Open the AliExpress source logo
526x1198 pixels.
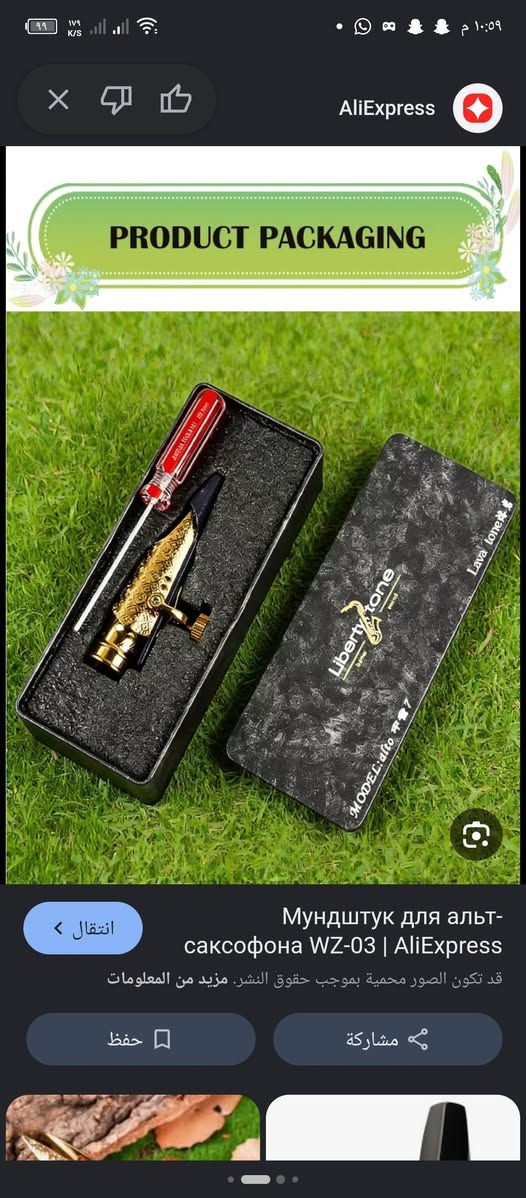477,108
